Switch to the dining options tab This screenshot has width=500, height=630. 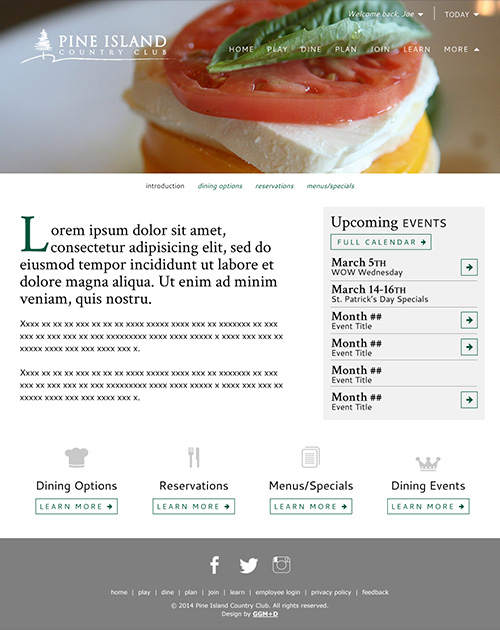(x=220, y=186)
